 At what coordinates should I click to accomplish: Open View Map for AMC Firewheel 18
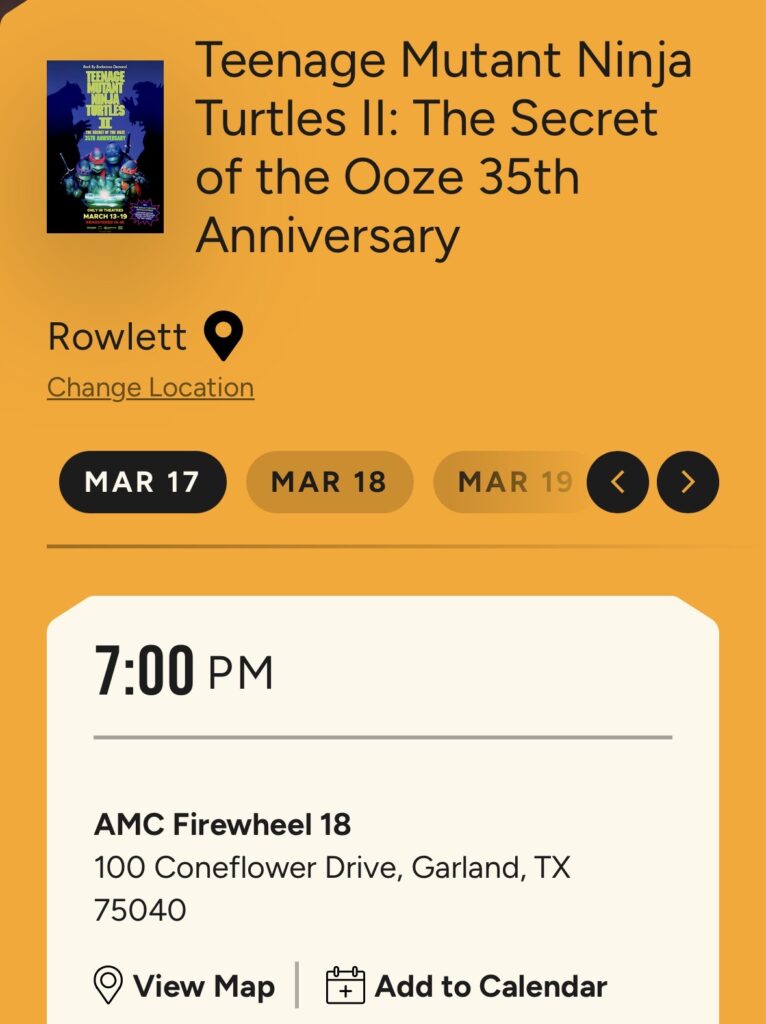click(x=184, y=987)
